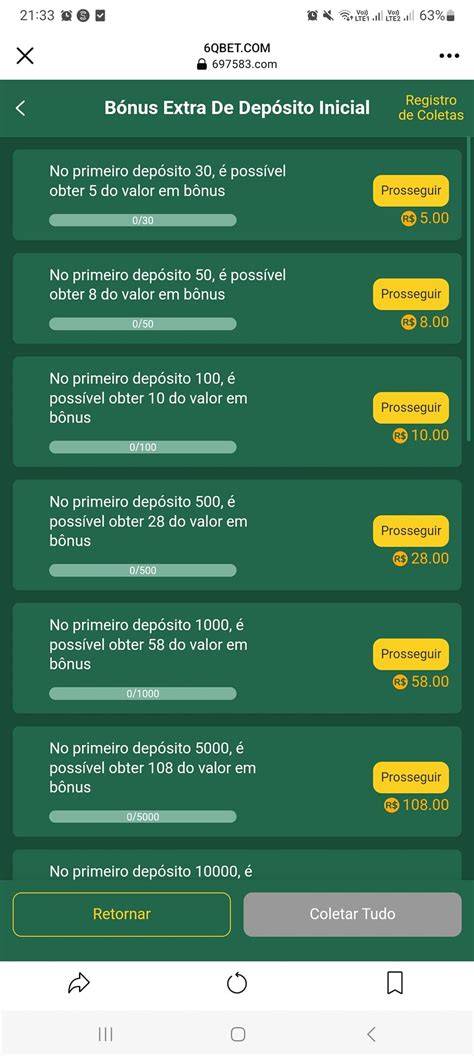Tap Prosseguir for the 30 deposit bonus
474x1056 pixels.
[x=411, y=191]
